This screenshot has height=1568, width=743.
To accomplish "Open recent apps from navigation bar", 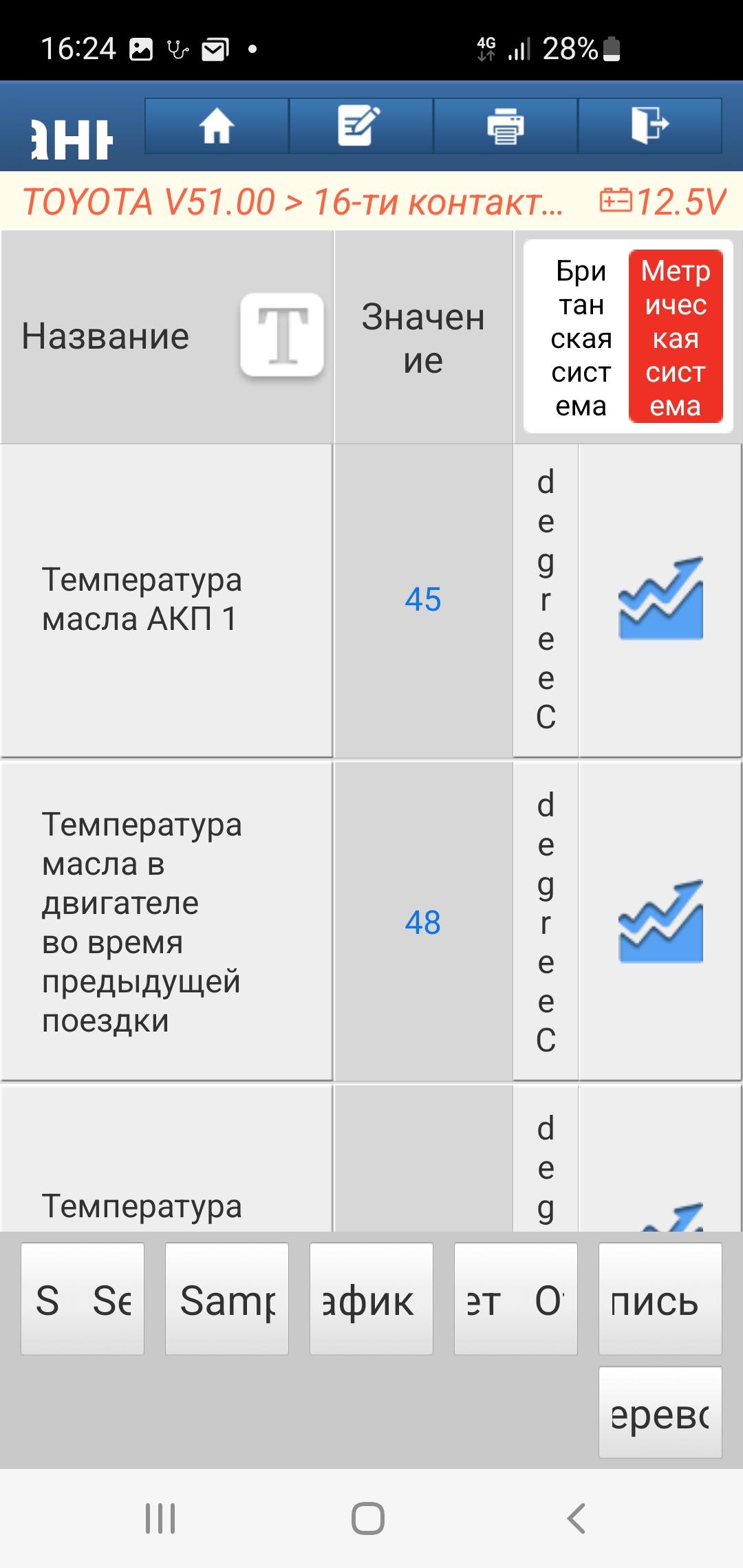I will pyautogui.click(x=160, y=1518).
